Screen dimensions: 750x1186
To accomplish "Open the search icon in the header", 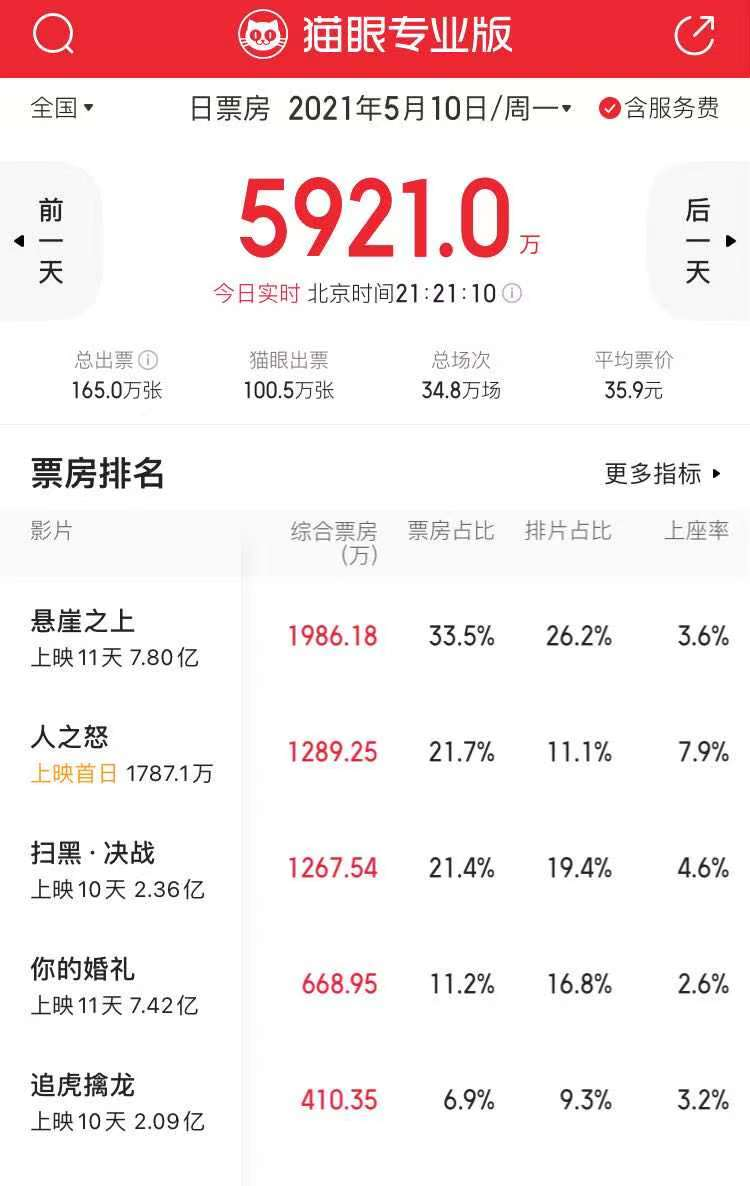I will 53,34.
